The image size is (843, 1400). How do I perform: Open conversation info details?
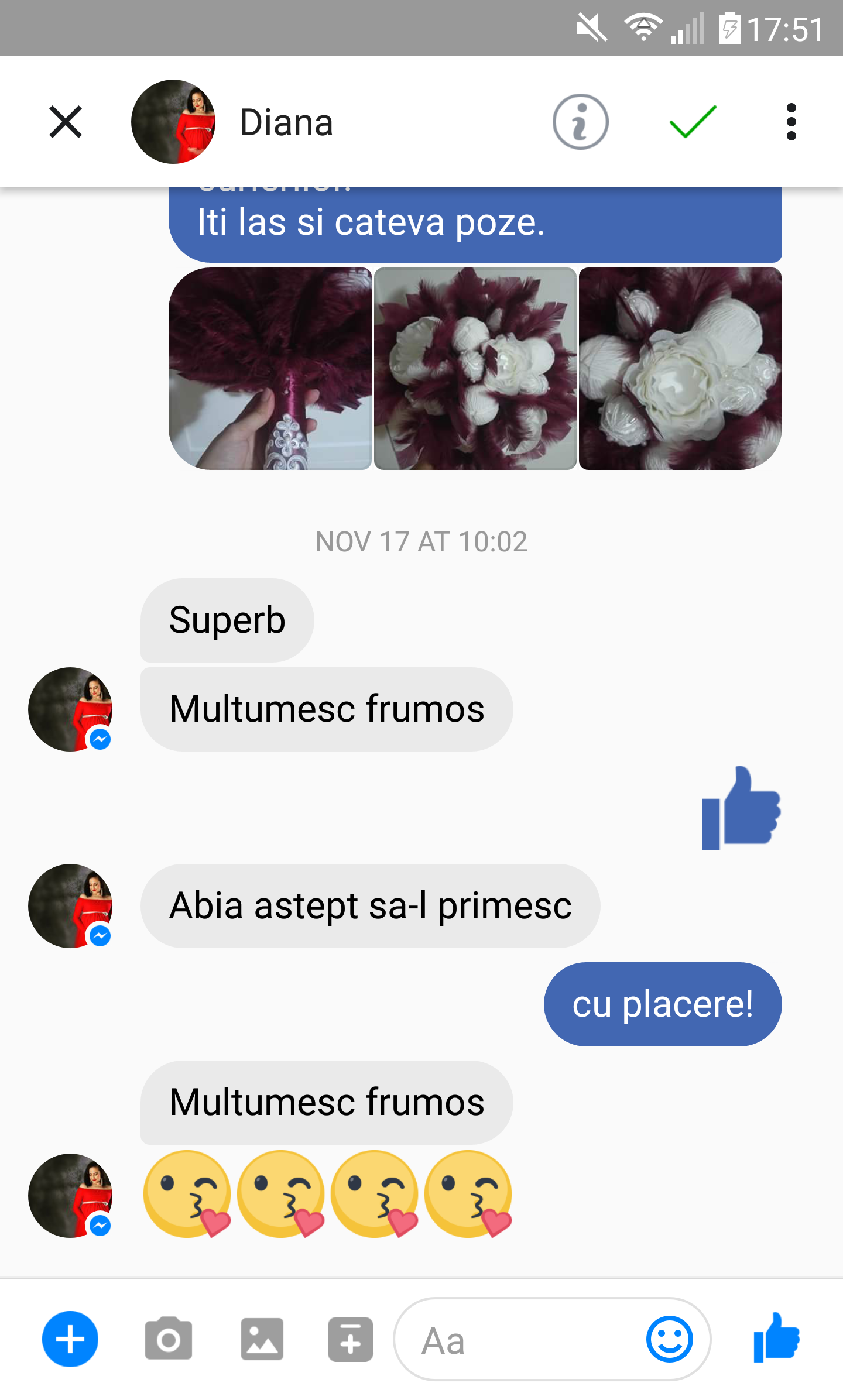point(580,122)
